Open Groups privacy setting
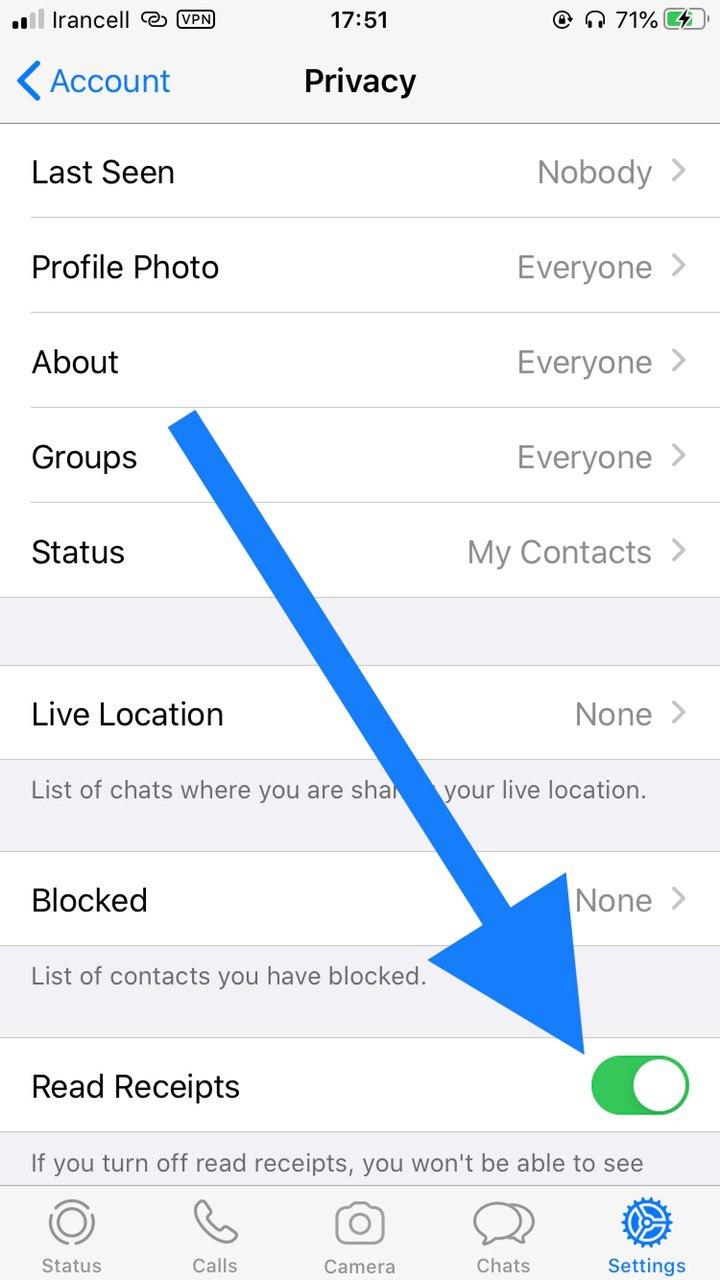This screenshot has height=1280, width=720. 360,457
